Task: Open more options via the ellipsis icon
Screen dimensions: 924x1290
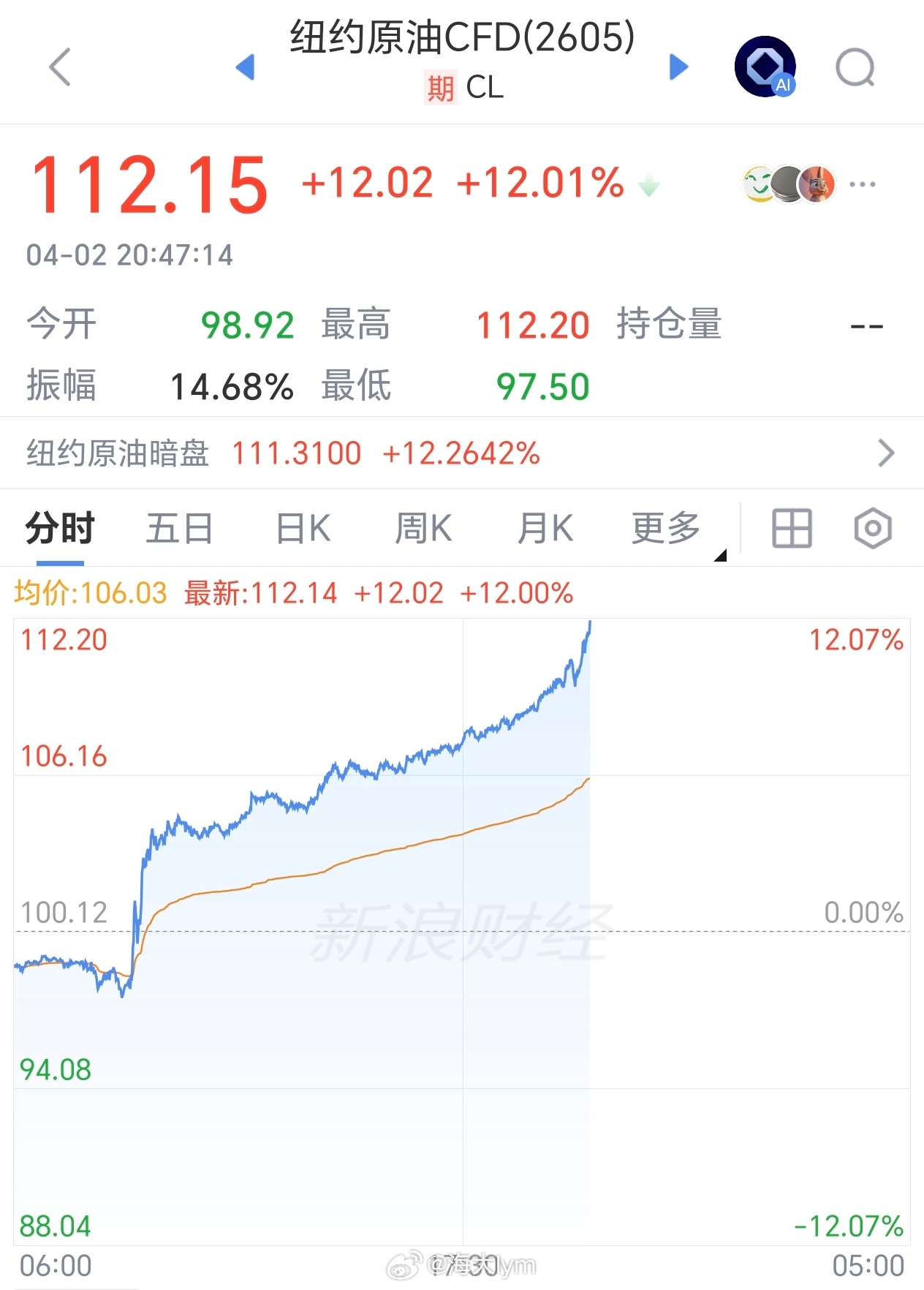Action: click(863, 185)
